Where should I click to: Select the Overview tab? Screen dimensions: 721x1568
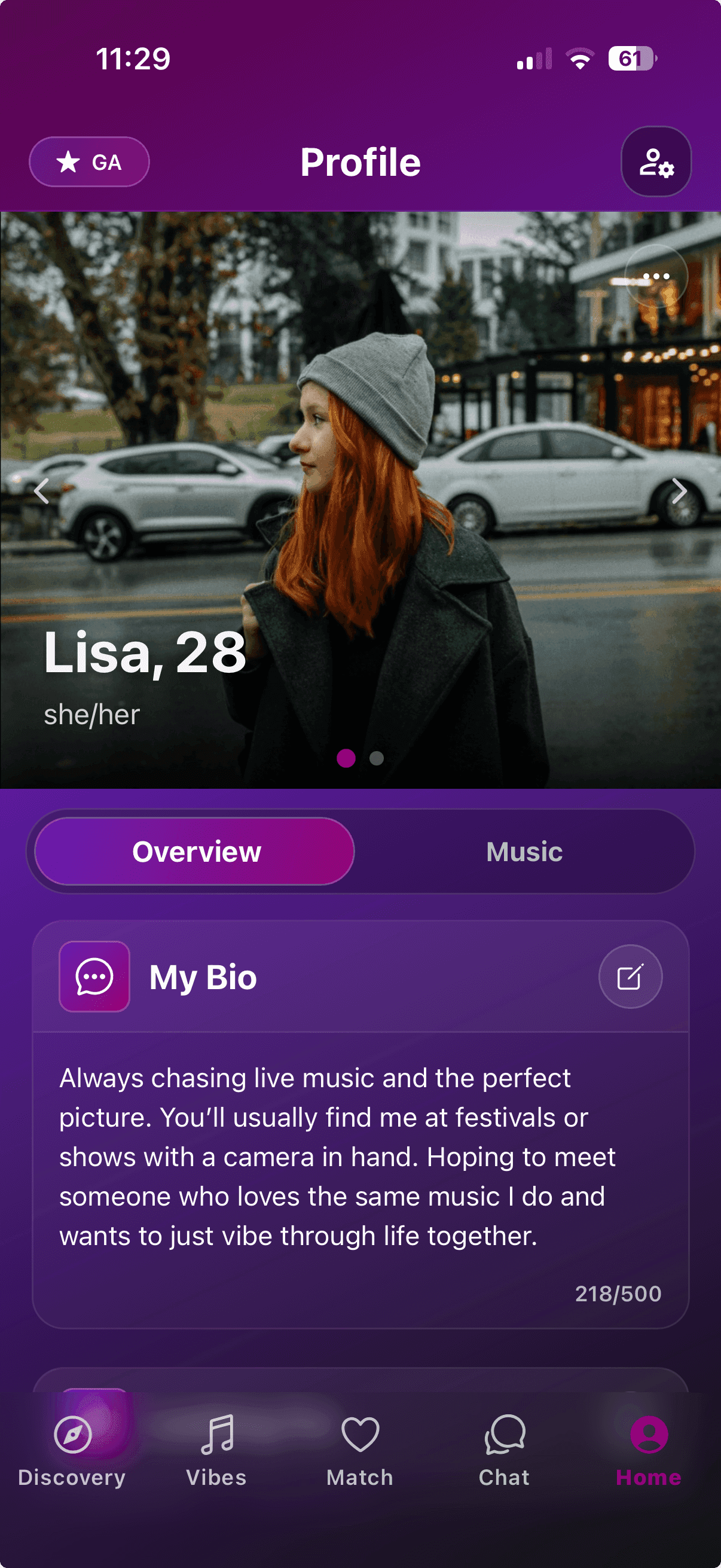coord(196,852)
